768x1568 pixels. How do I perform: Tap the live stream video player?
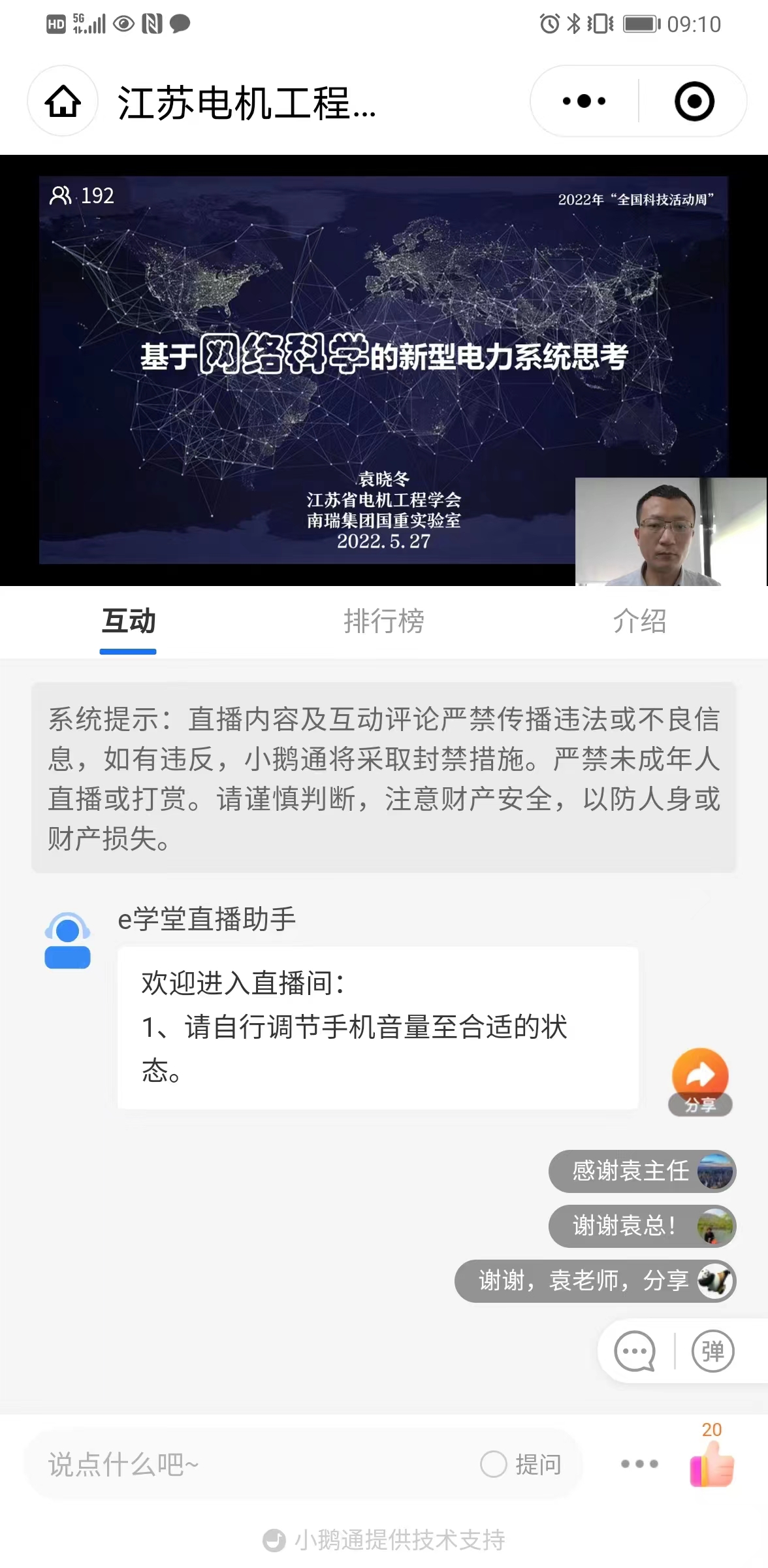click(x=383, y=370)
